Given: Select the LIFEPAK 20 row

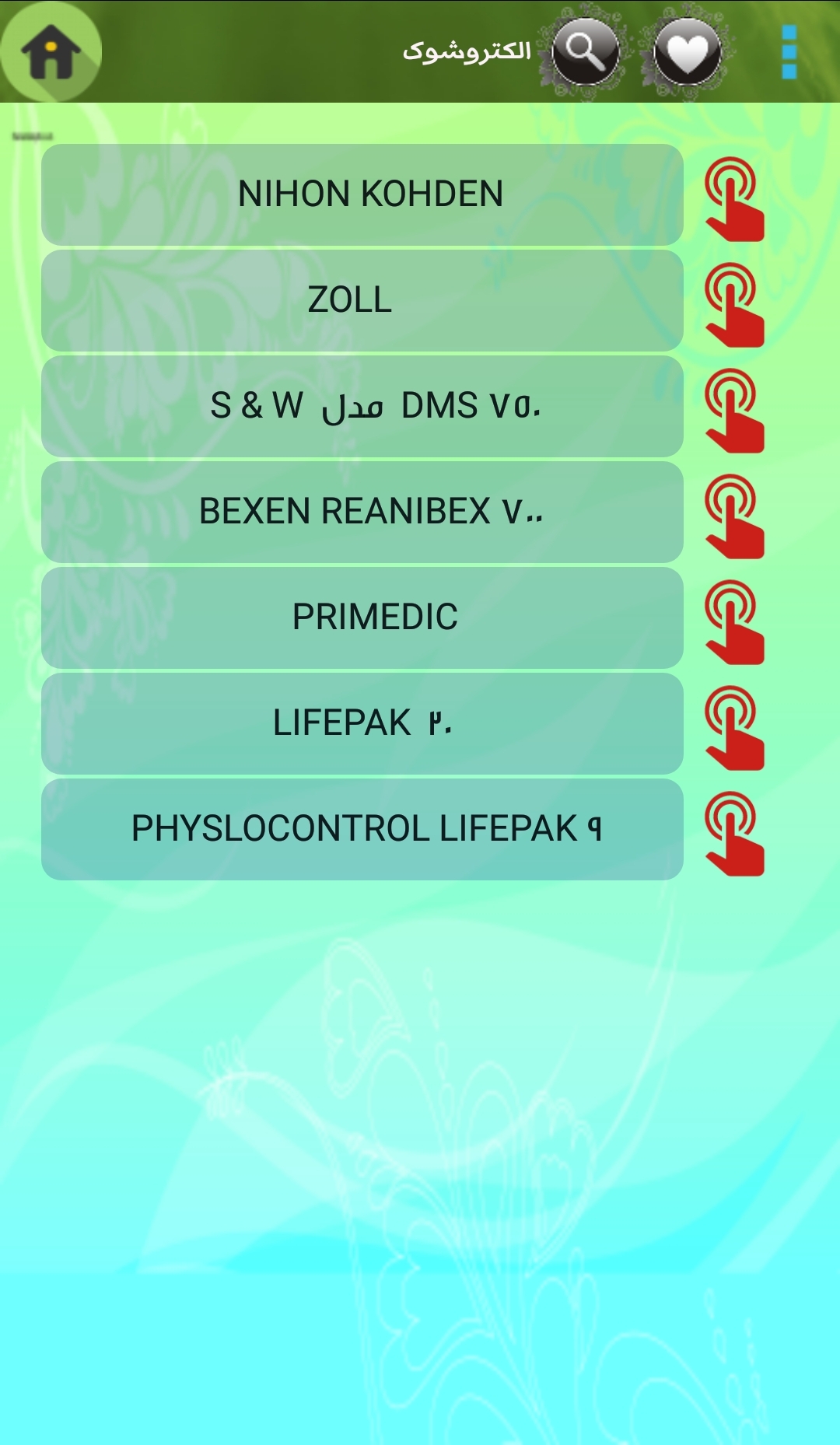Looking at the screenshot, I should [362, 723].
